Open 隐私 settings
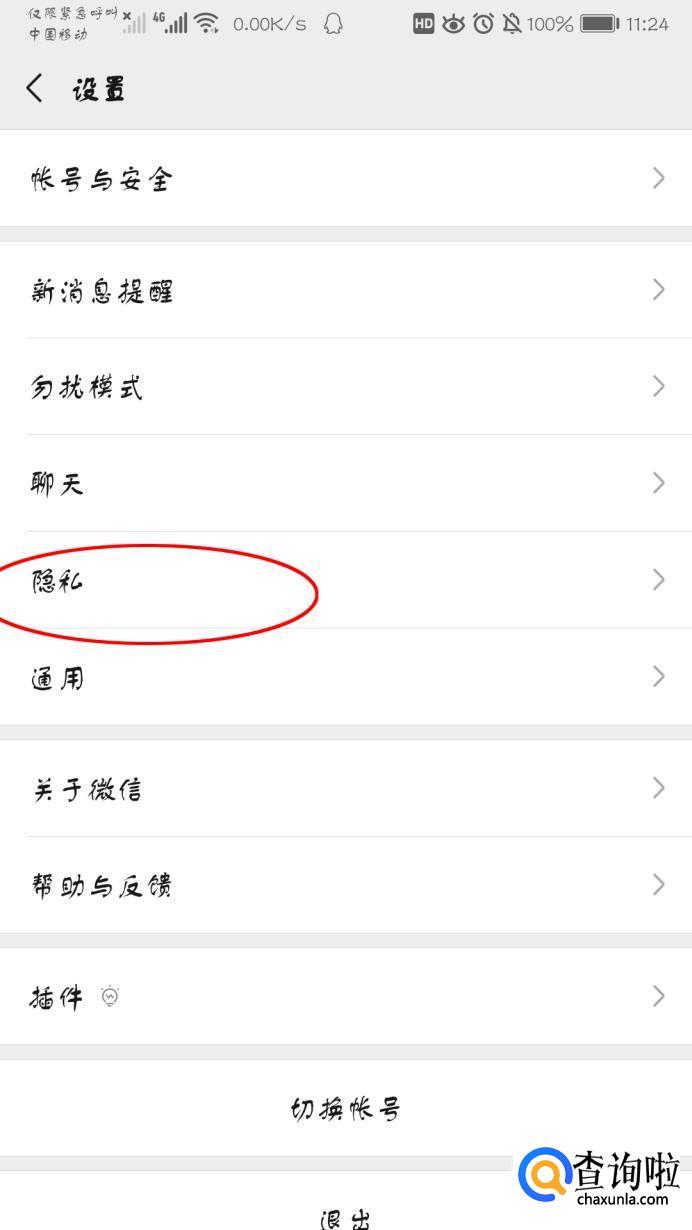Screen dimensions: 692x1230 pos(346,580)
